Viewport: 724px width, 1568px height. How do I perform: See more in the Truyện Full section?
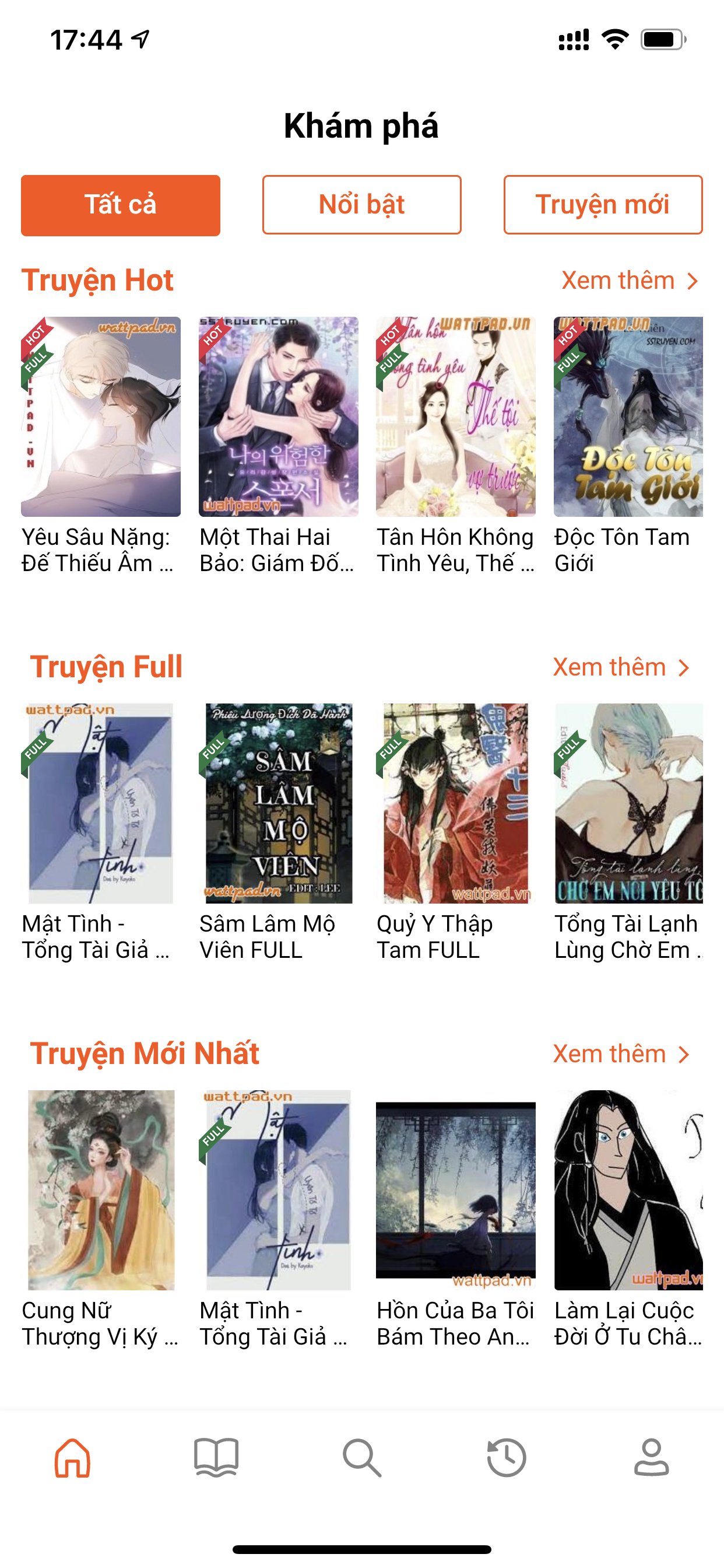621,667
